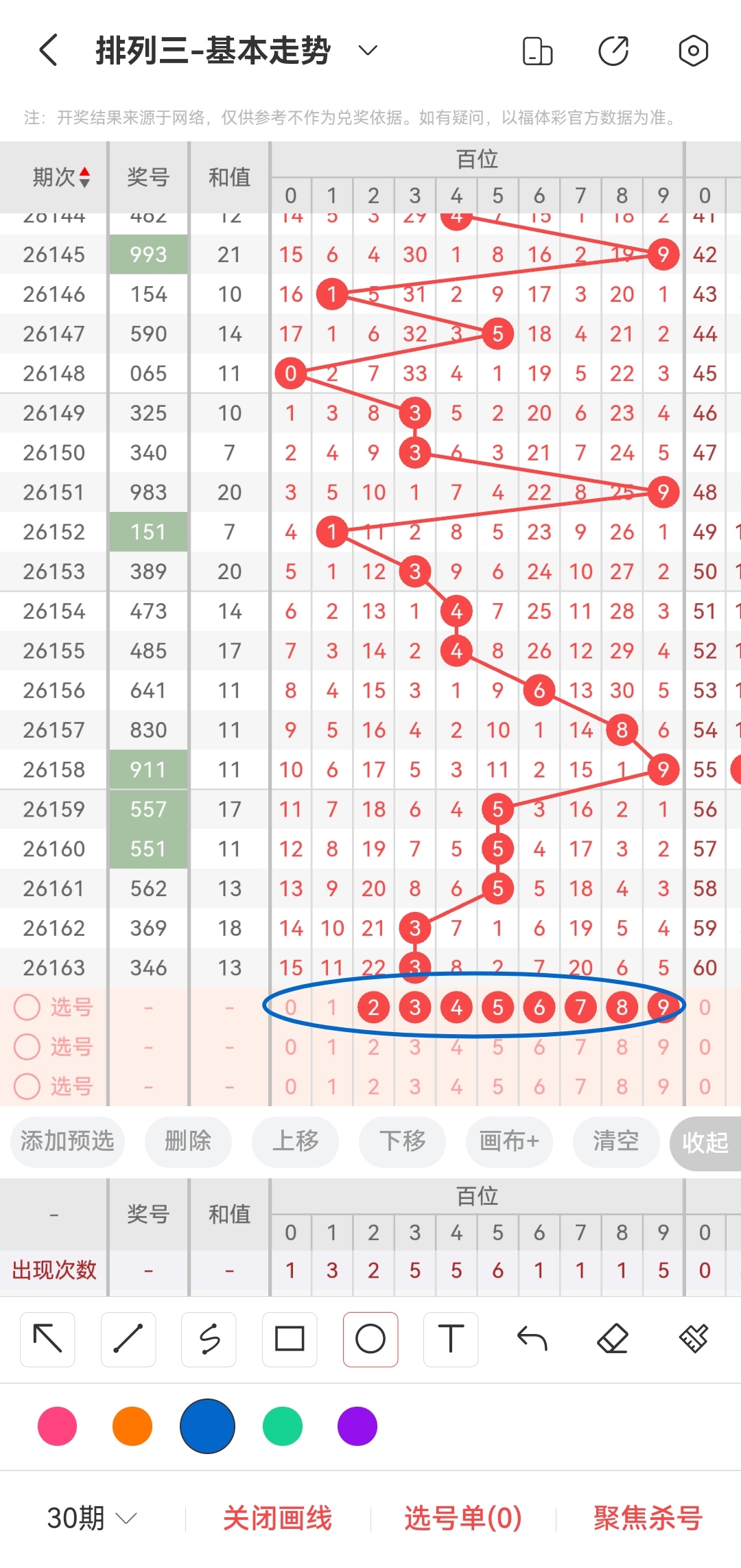Viewport: 741px width, 1568px height.
Task: Clear drawings with 清空
Action: (616, 1142)
